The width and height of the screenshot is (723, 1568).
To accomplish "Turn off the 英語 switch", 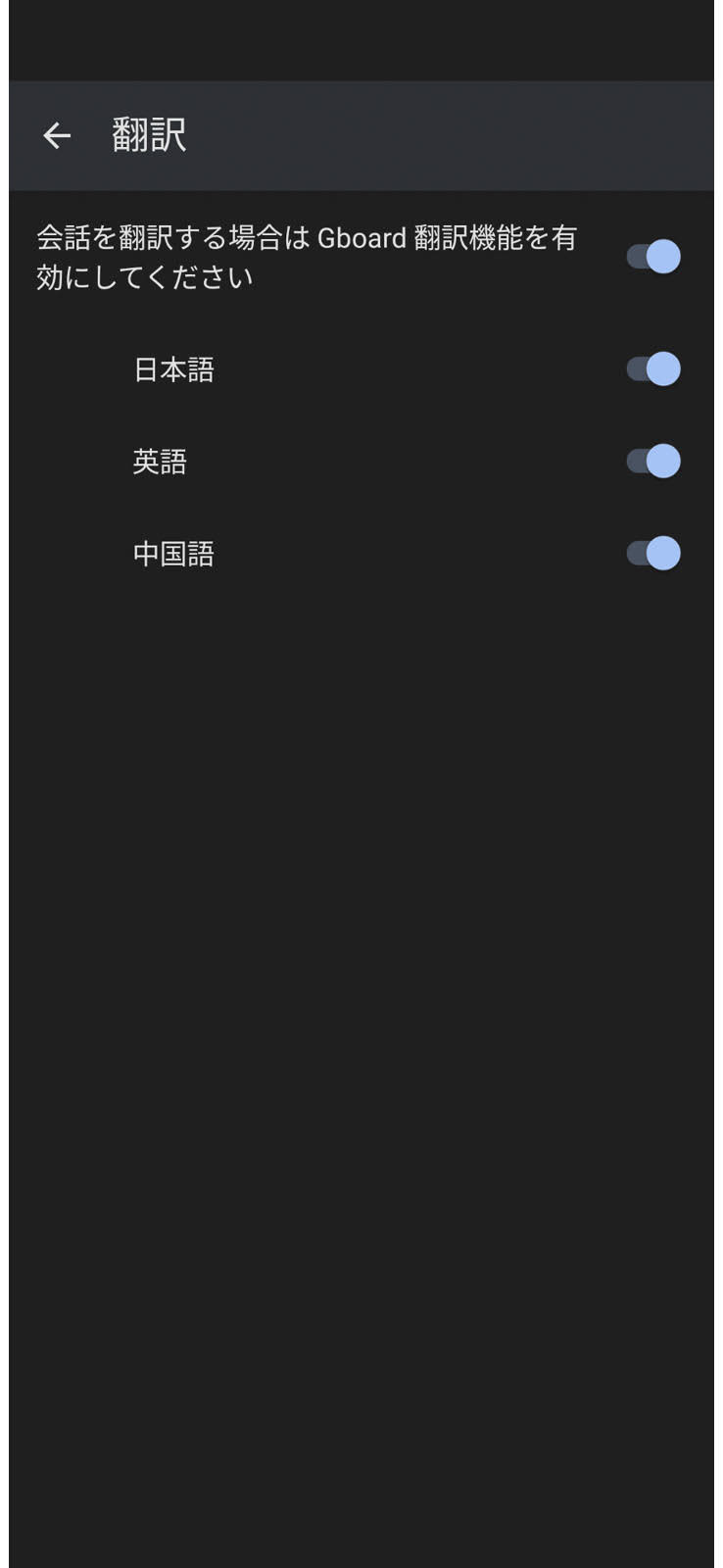I will (653, 462).
